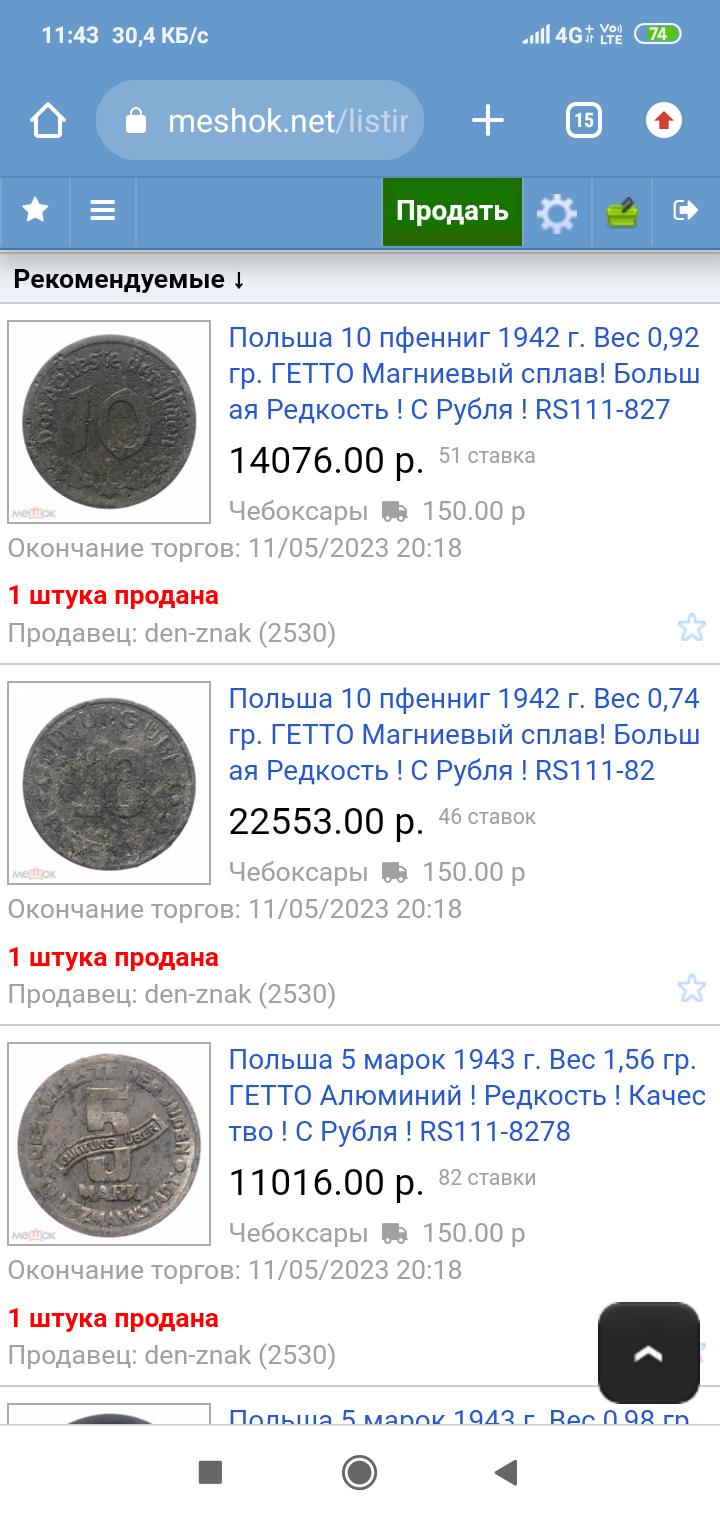The image size is (720, 1520).
Task: Tap the logout arrow icon
Action: [686, 210]
